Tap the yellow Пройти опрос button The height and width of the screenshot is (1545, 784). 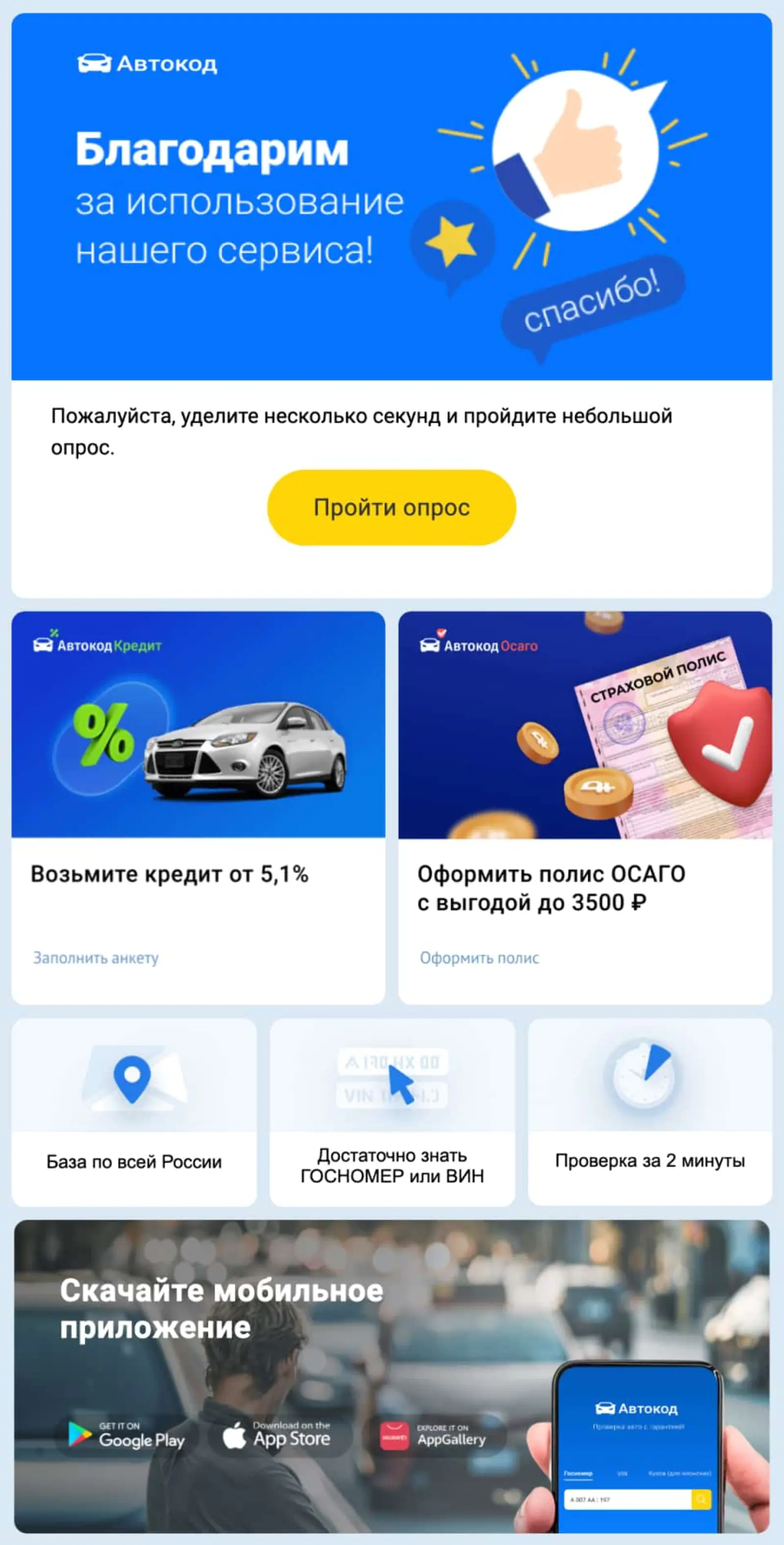coord(391,507)
